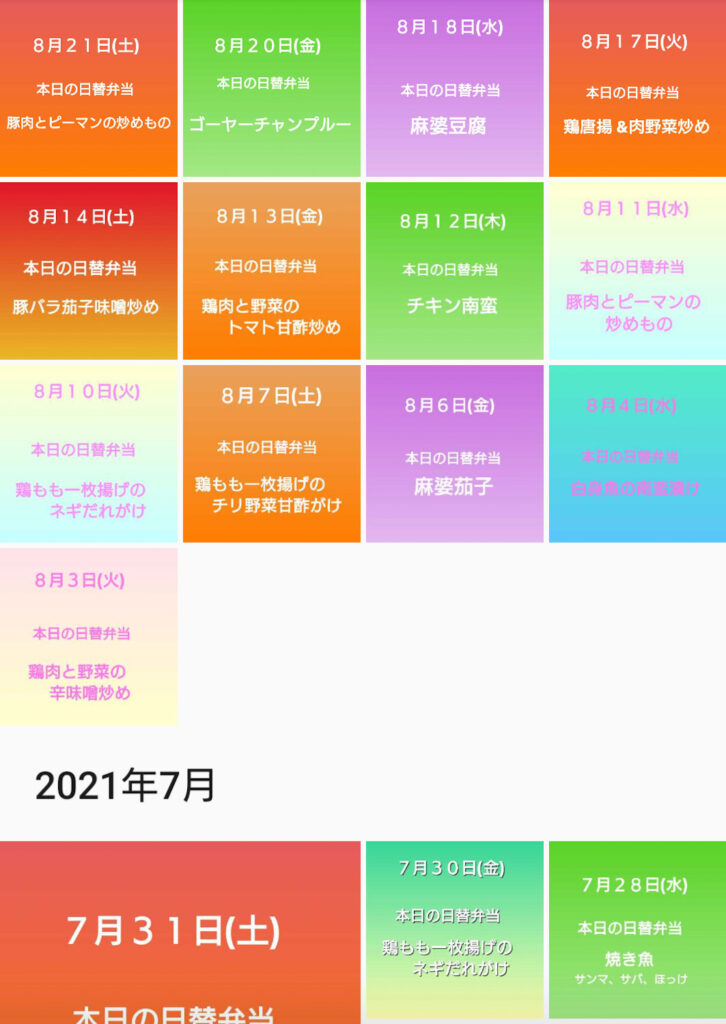Image resolution: width=726 pixels, height=1024 pixels.
Task: Open the 8月18日(水) 麻婆豆腐 tile
Action: click(x=454, y=88)
